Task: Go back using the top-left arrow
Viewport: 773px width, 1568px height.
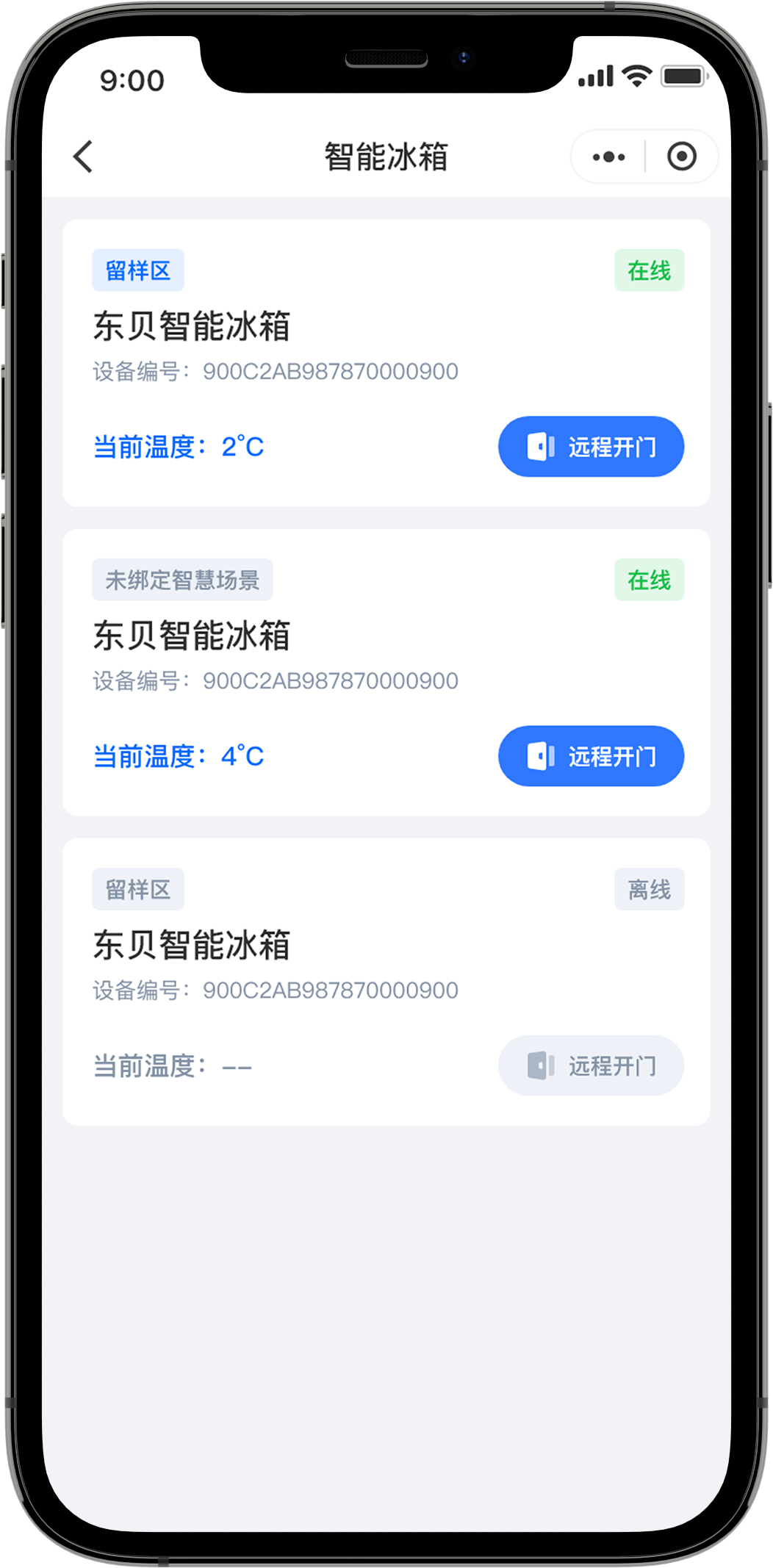Action: click(83, 157)
